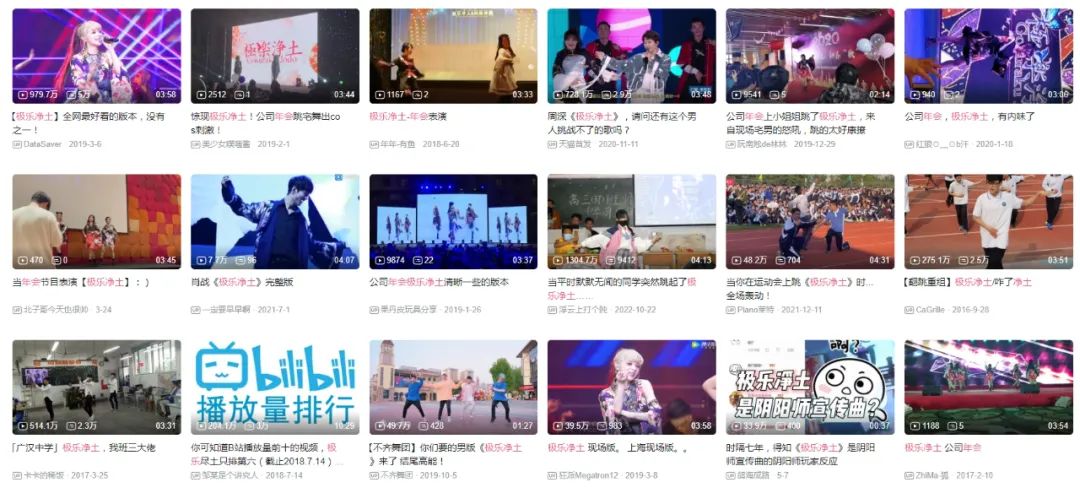The width and height of the screenshot is (1080, 493).
Task: Open the video dated 2022-10-22
Action: [631, 220]
